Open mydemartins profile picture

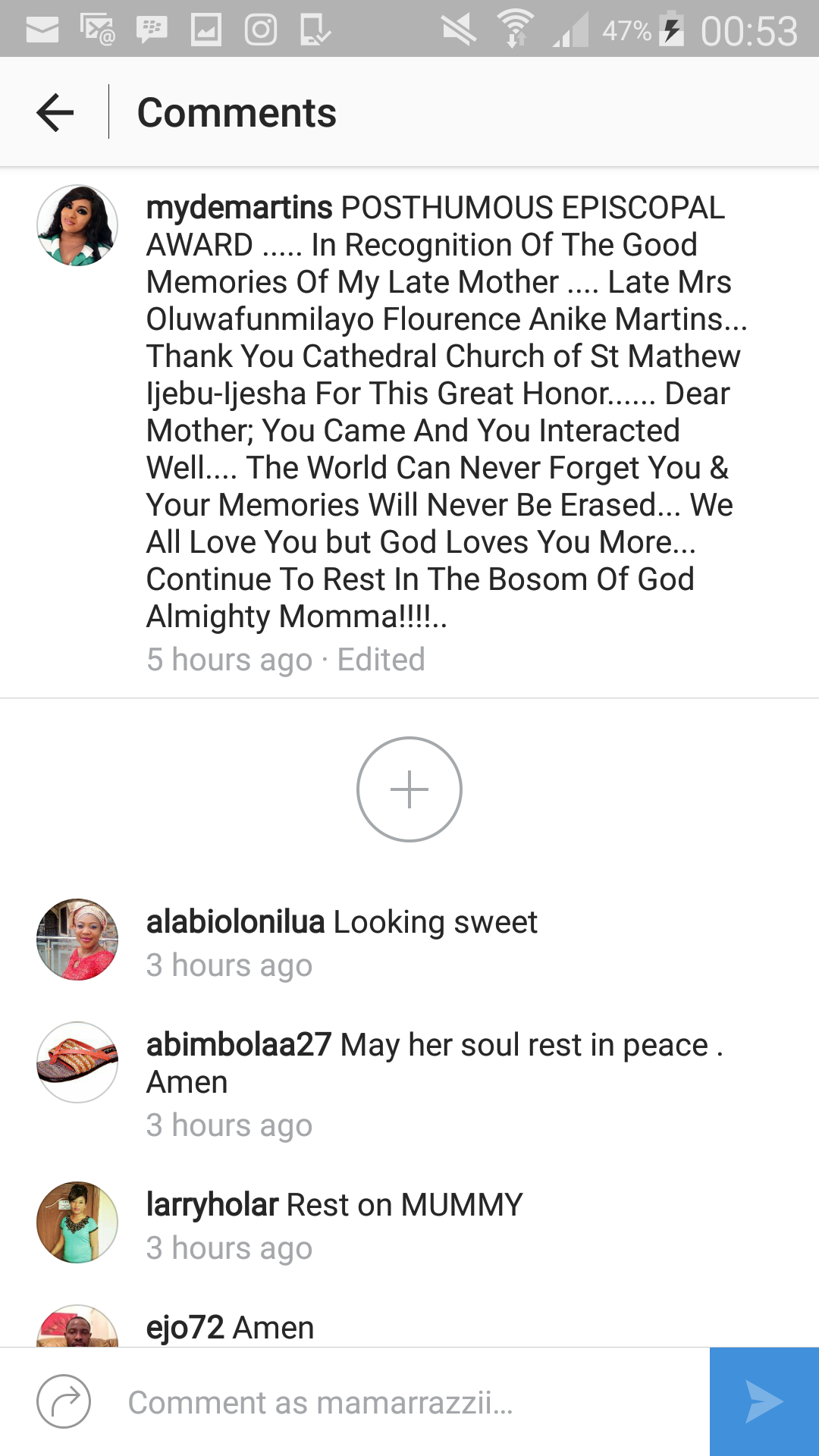pos(77,225)
